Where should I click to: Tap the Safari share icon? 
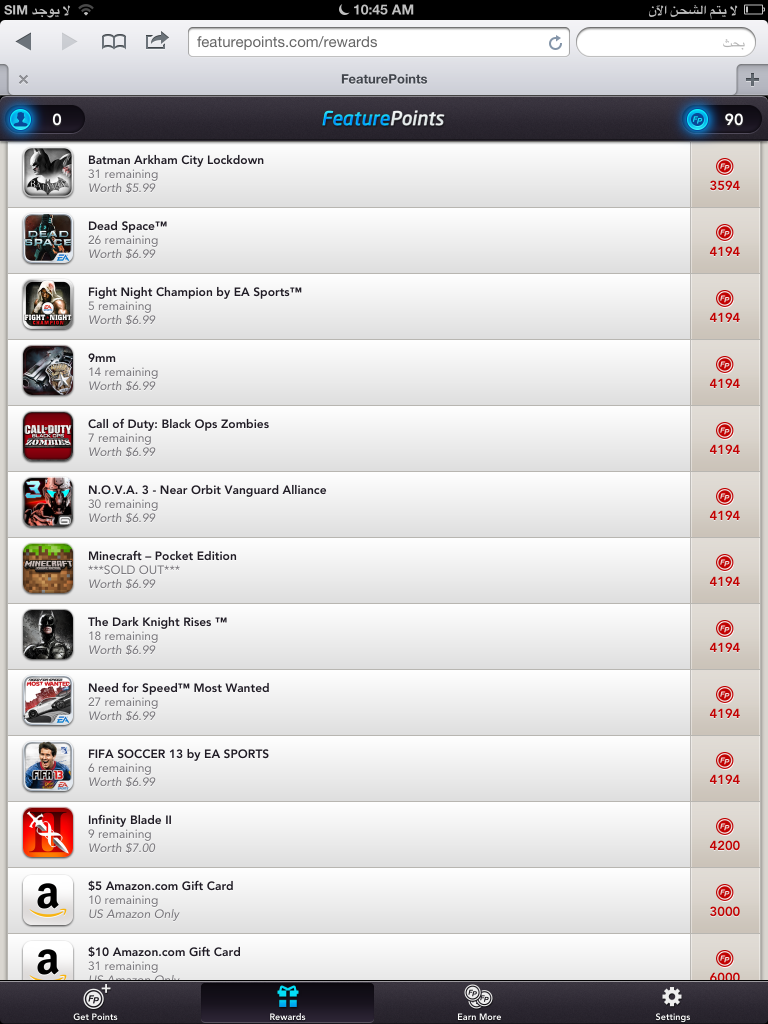(x=157, y=42)
